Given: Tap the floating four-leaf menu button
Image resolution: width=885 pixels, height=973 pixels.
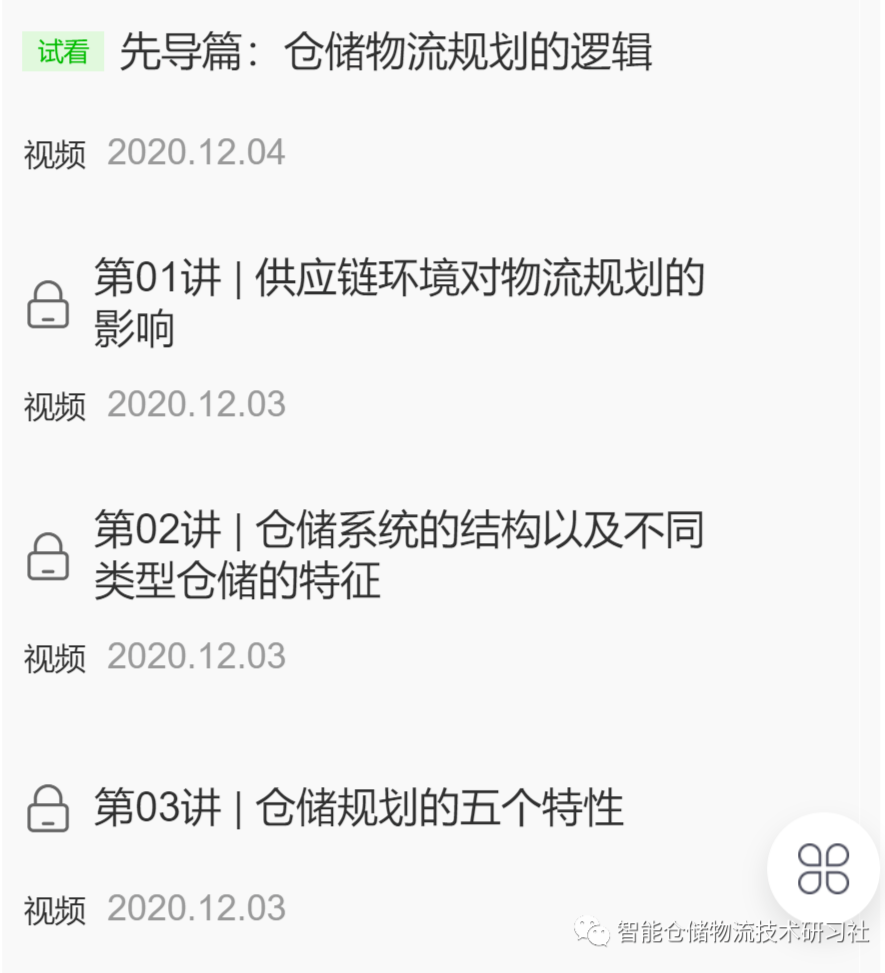Looking at the screenshot, I should pos(823,868).
